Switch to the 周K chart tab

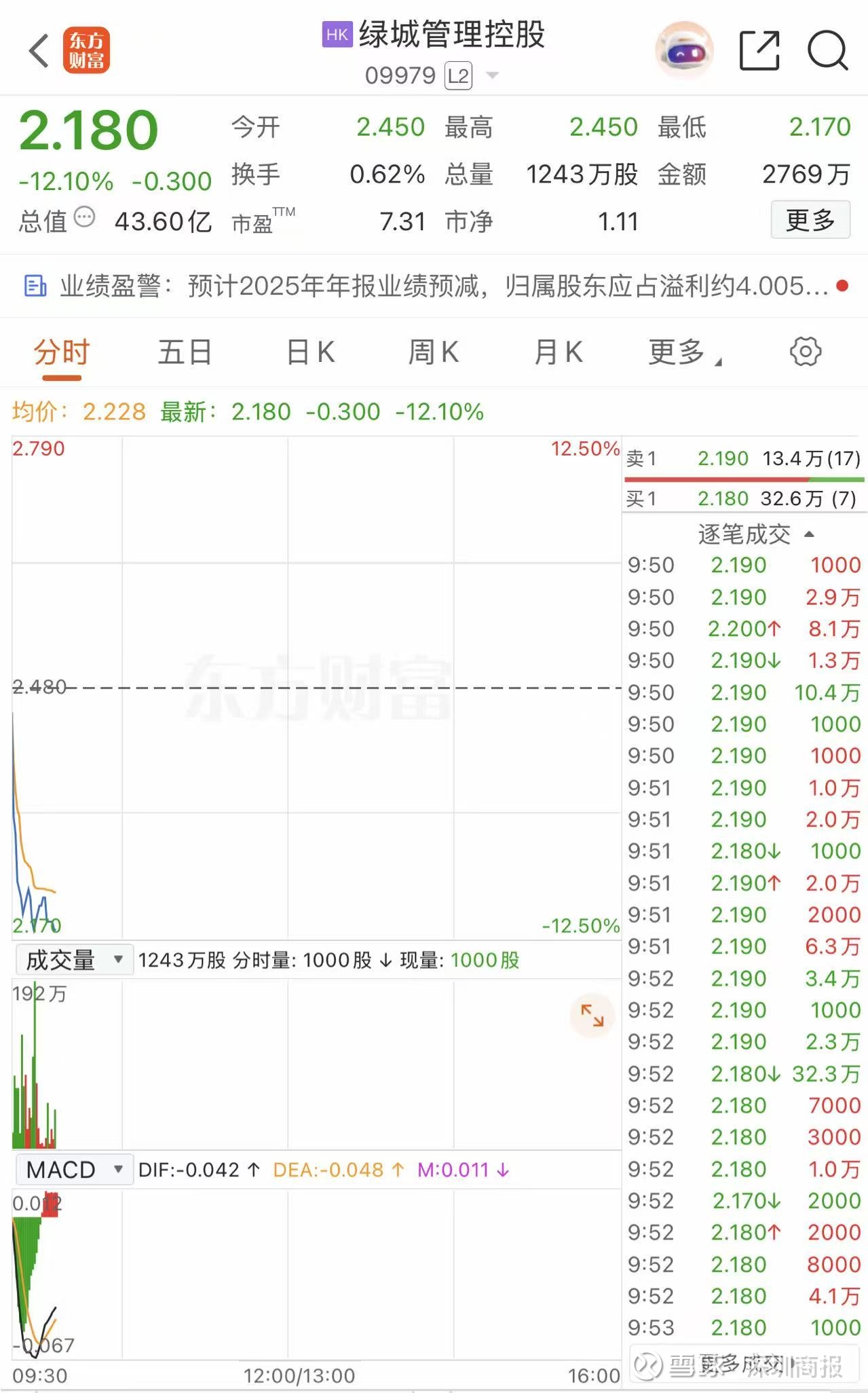click(434, 352)
